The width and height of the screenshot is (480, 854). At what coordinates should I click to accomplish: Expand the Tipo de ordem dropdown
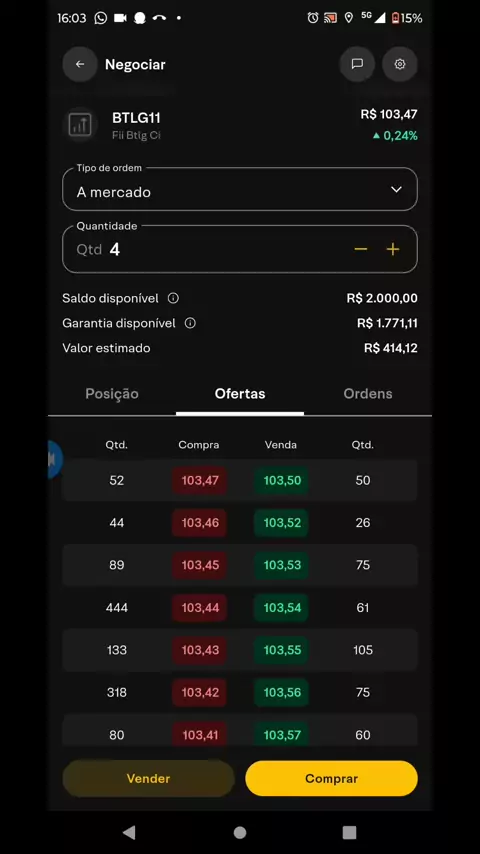240,190
